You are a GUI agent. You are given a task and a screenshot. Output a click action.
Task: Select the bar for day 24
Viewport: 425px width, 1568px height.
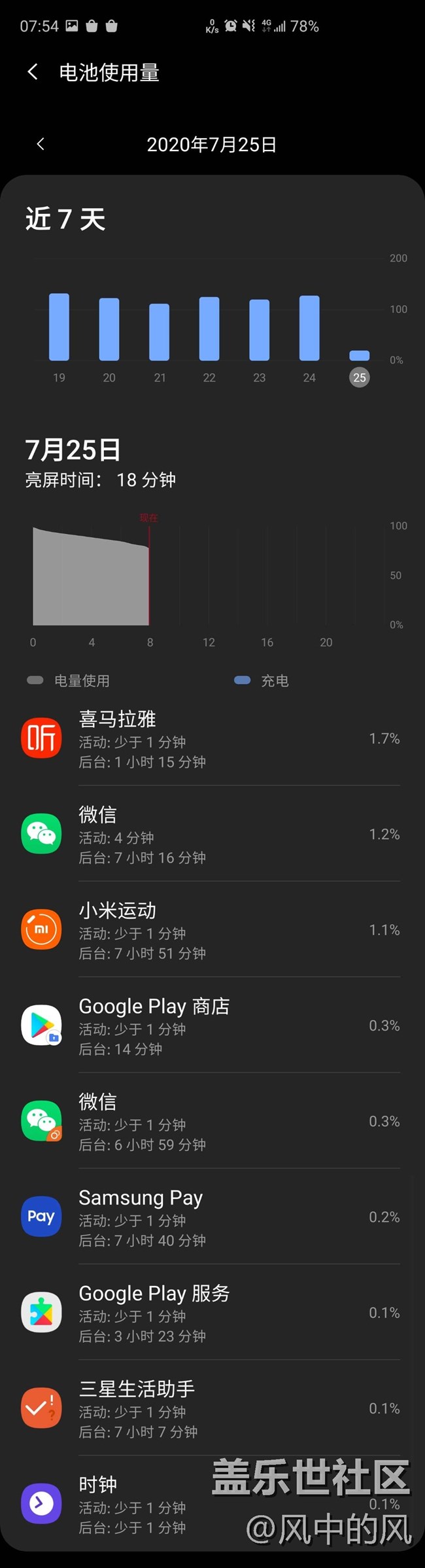coord(309,328)
